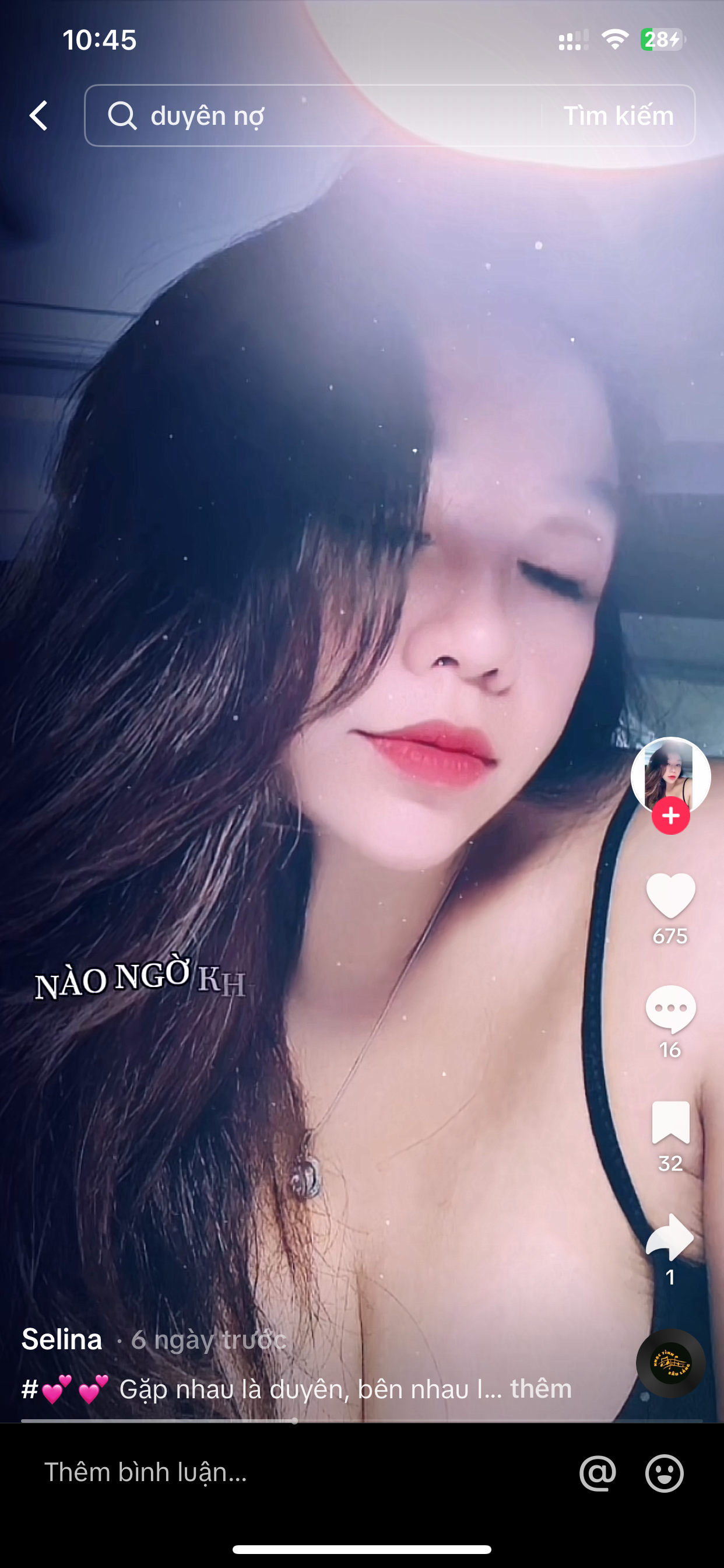Mention someone using the @ icon
The width and height of the screenshot is (724, 1568).
[x=598, y=1473]
